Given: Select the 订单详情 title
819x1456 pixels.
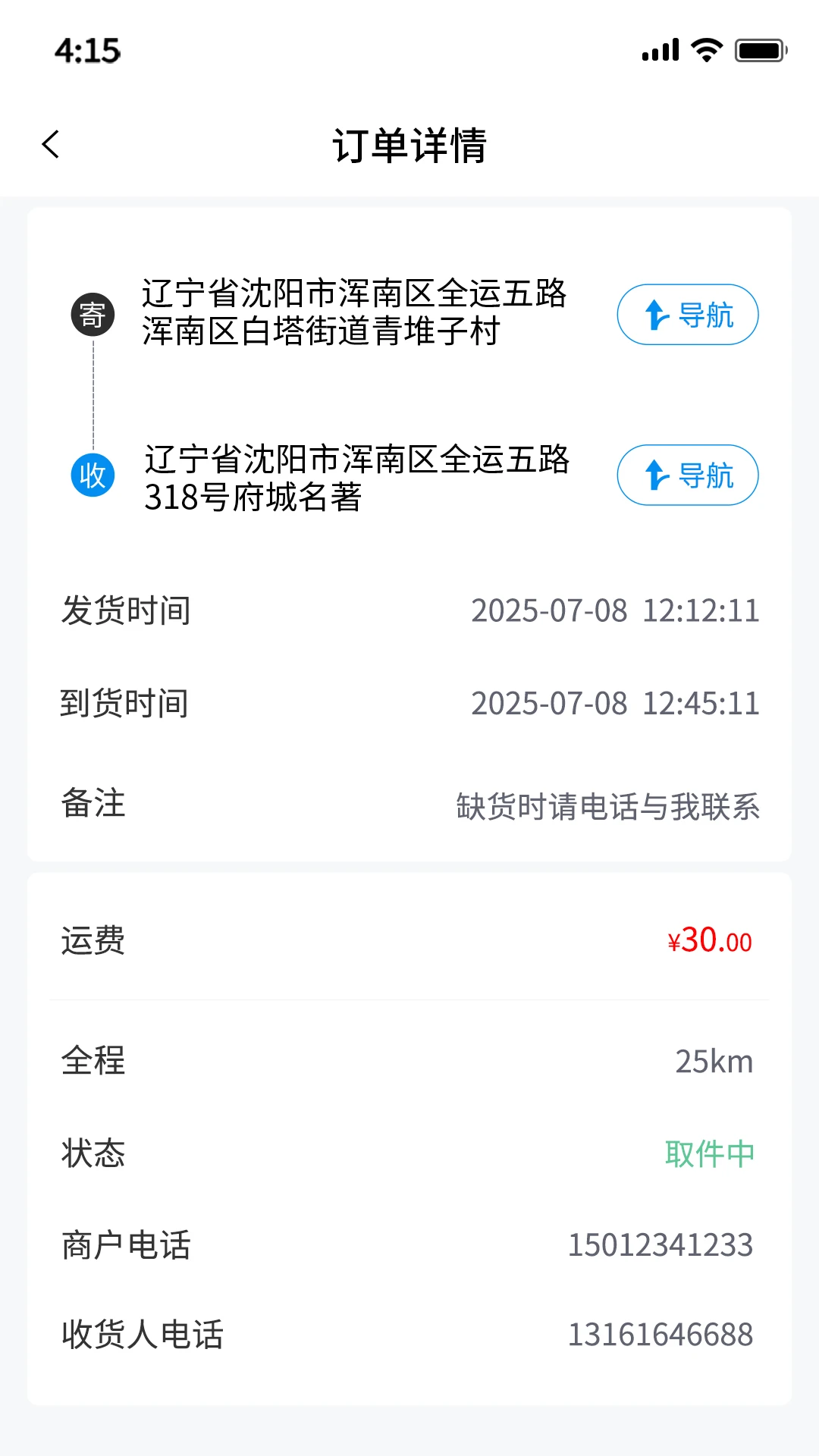Looking at the screenshot, I should tap(409, 144).
